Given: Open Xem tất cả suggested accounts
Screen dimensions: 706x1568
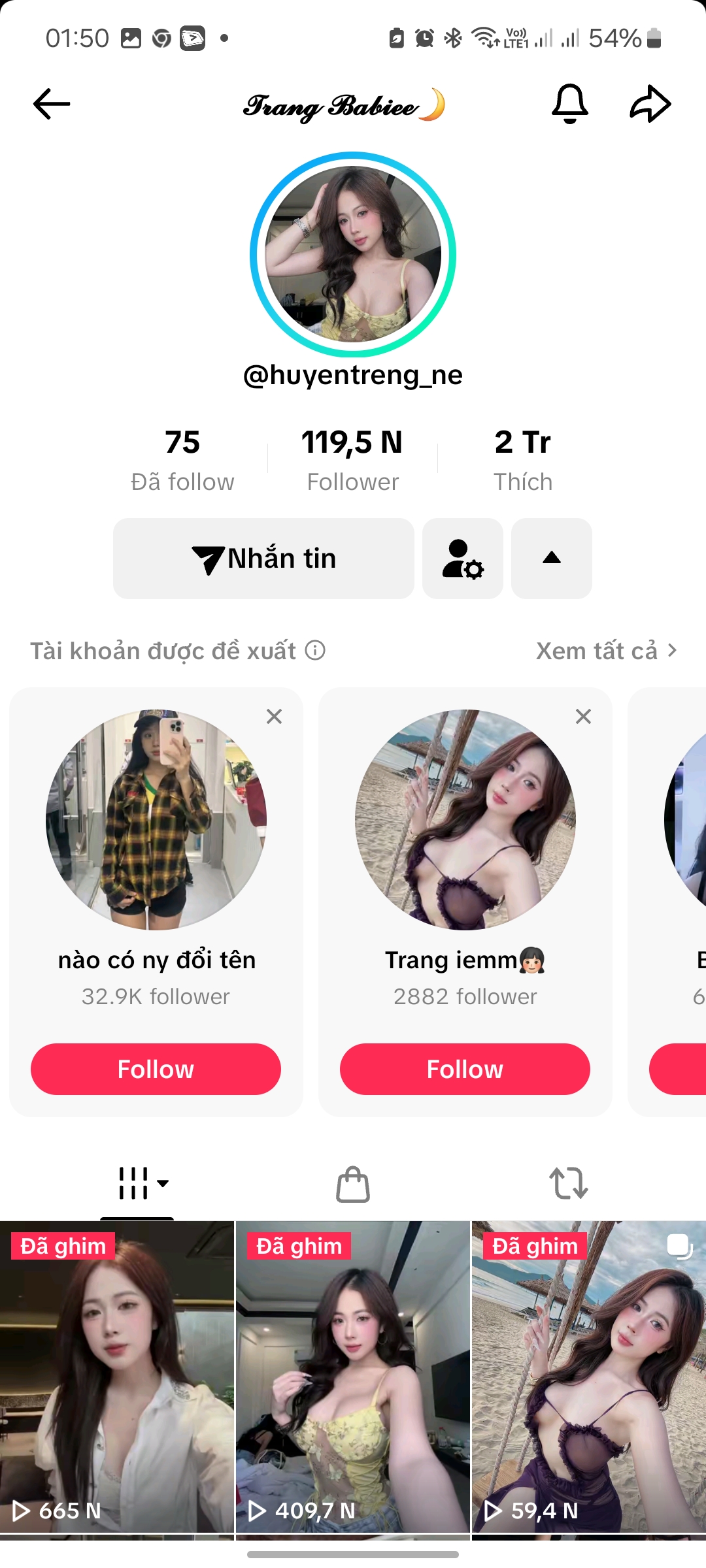Looking at the screenshot, I should point(605,651).
